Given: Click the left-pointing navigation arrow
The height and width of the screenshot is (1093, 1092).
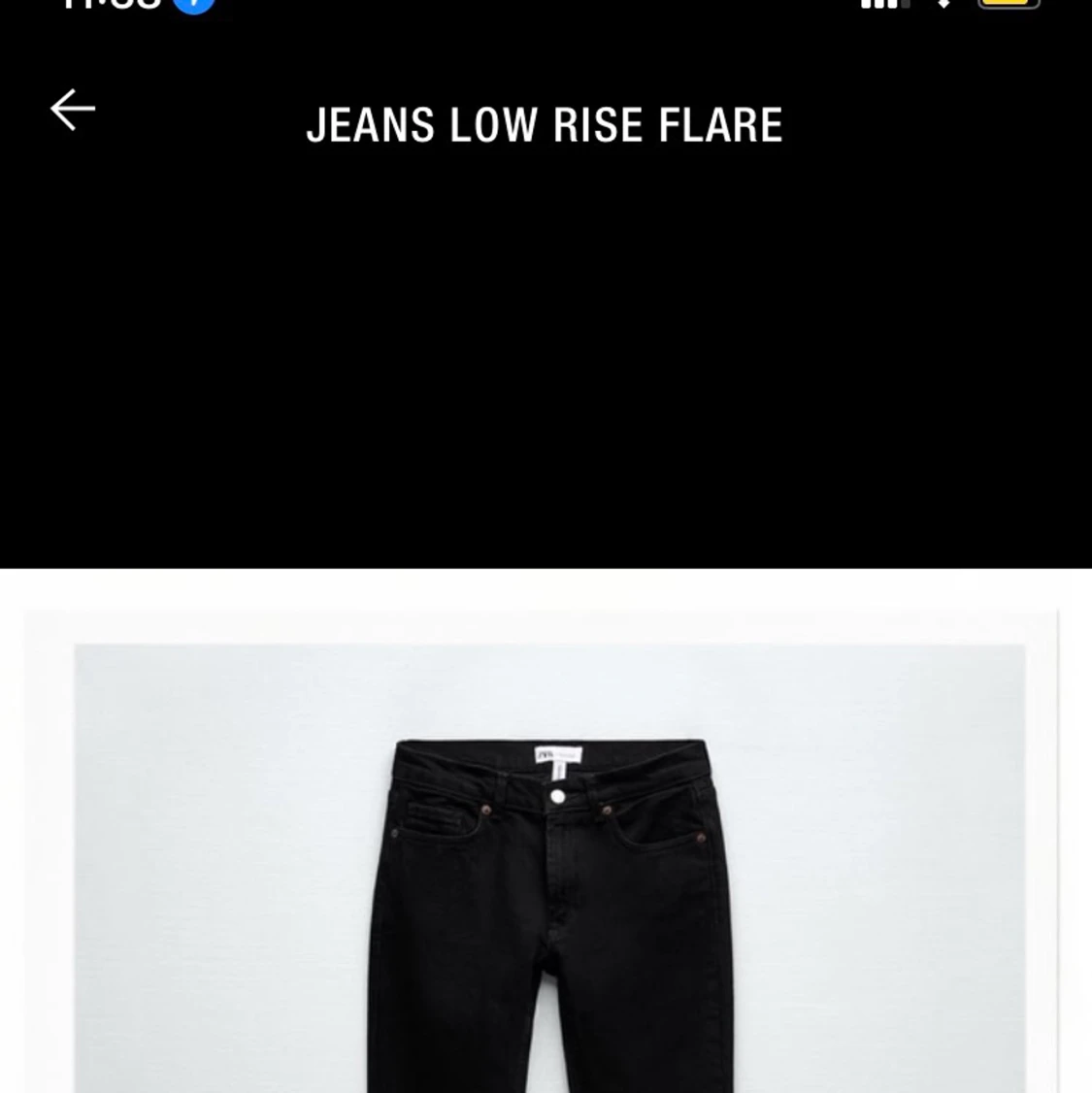Looking at the screenshot, I should pos(73,110).
